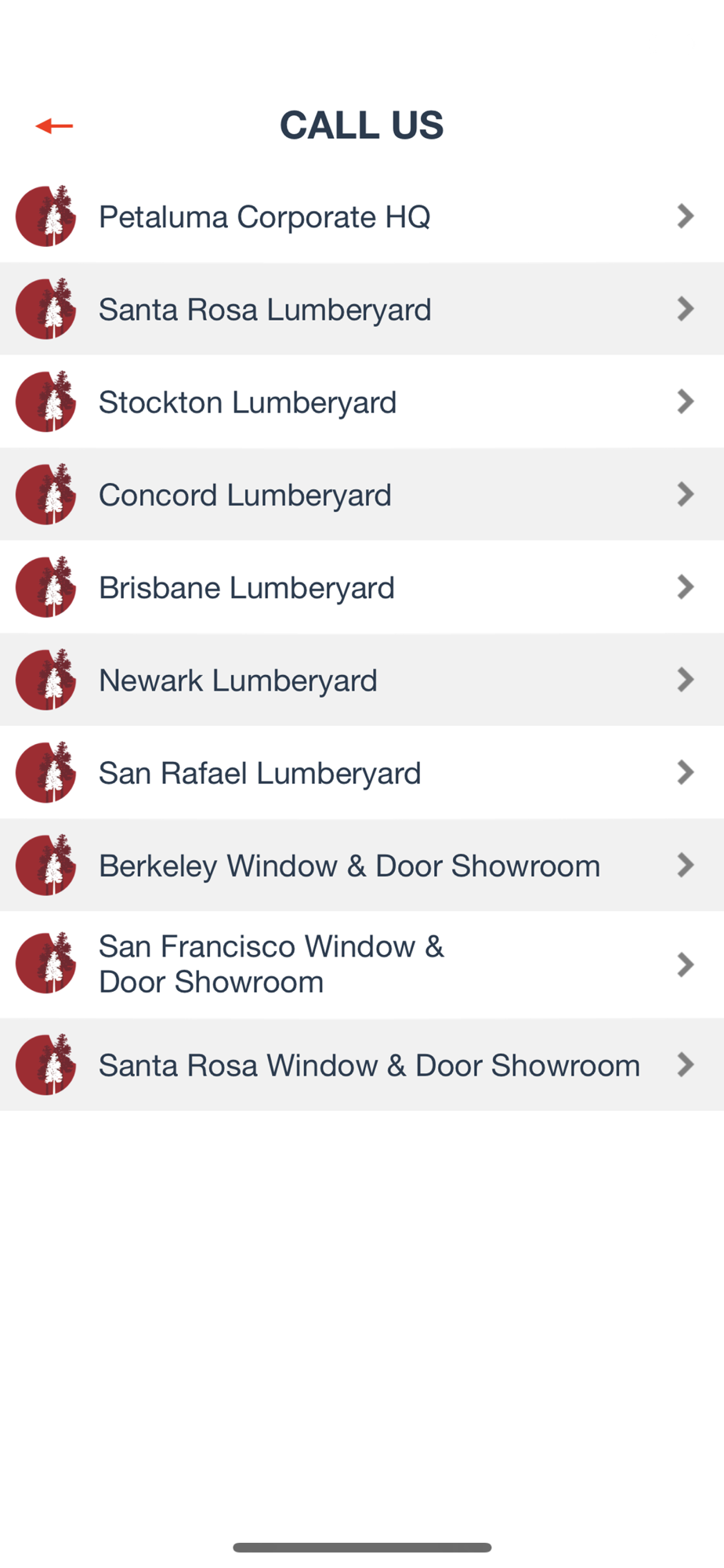Go back using the red arrow
This screenshot has height=1568, width=724.
pos(54,125)
